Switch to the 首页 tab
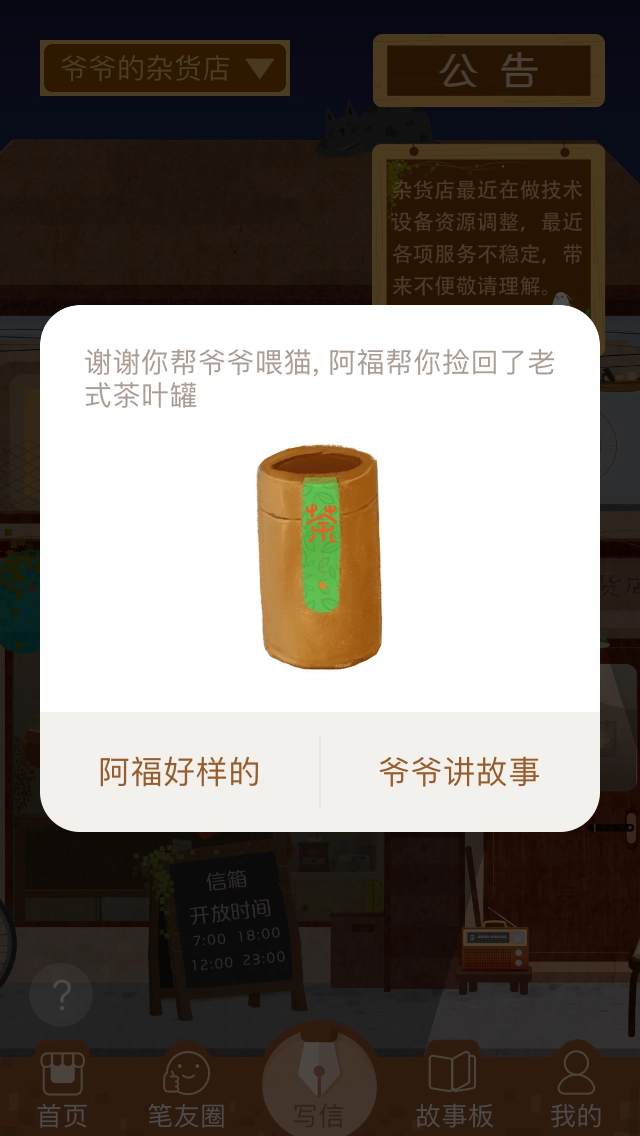This screenshot has height=1136, width=640. [x=62, y=1090]
